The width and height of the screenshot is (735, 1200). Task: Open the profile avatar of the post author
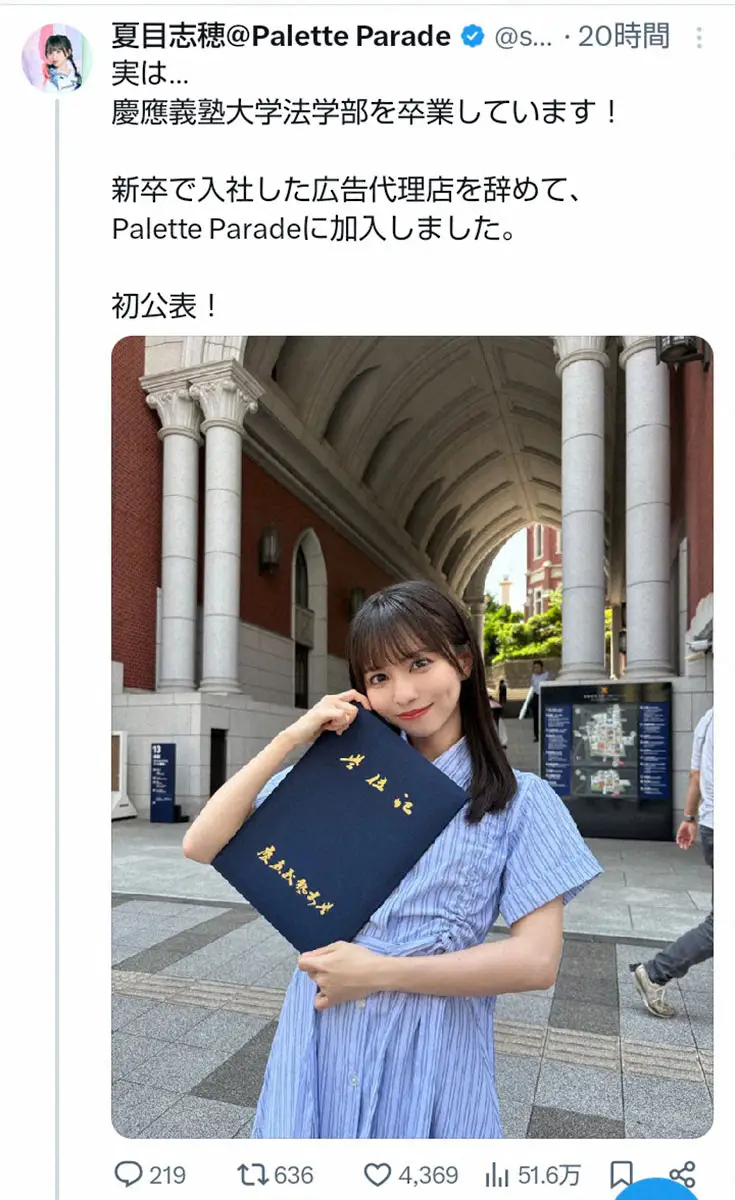(57, 57)
